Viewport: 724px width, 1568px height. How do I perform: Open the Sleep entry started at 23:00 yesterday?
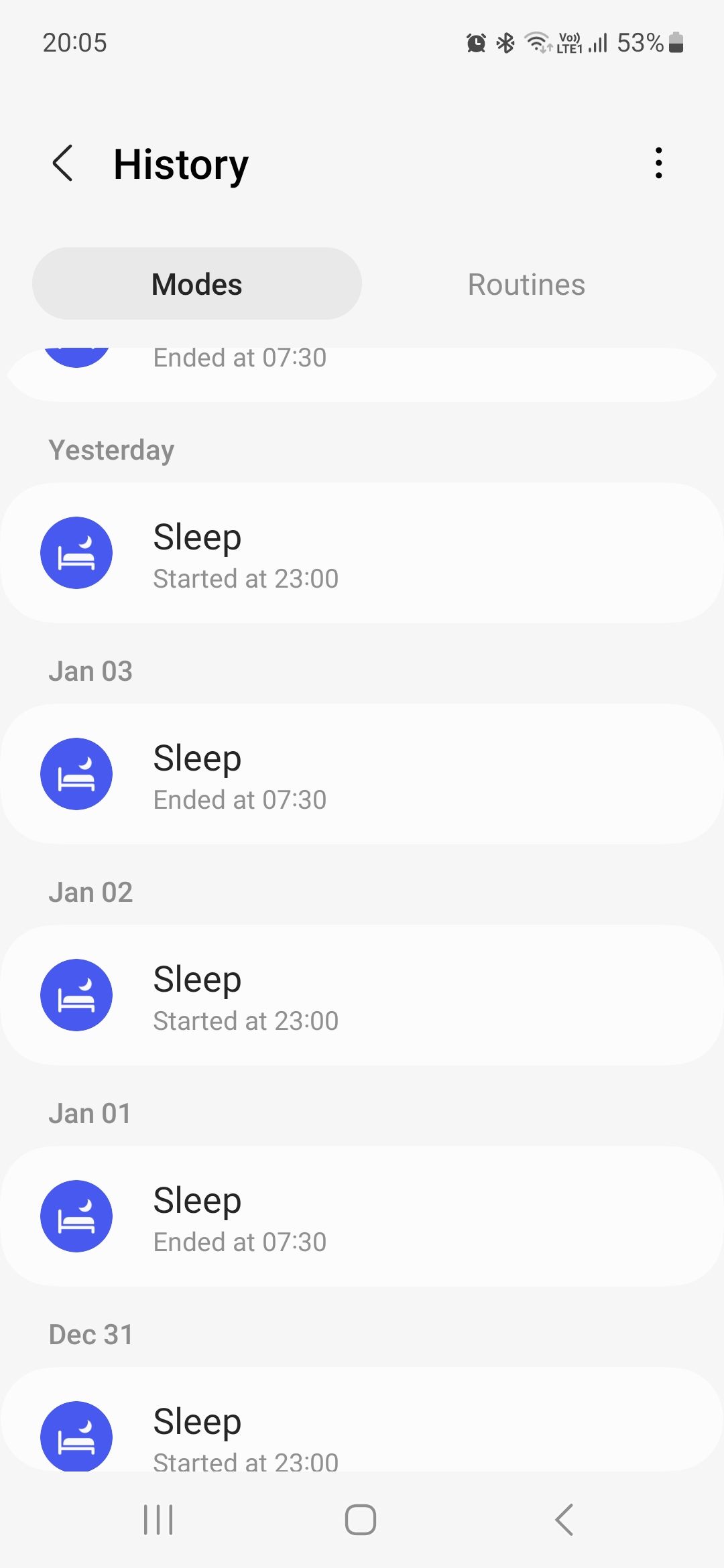362,552
